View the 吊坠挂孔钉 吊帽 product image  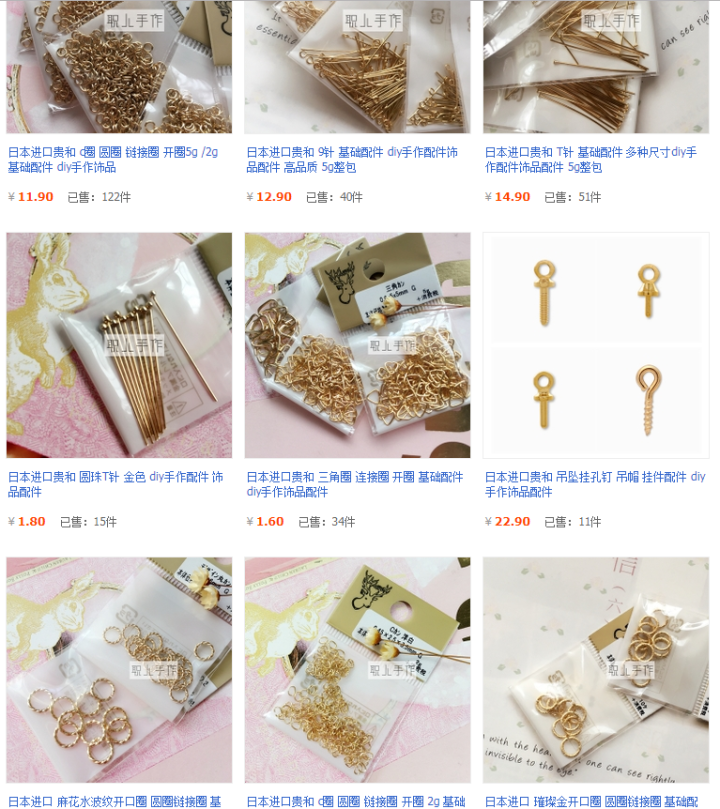click(x=596, y=345)
